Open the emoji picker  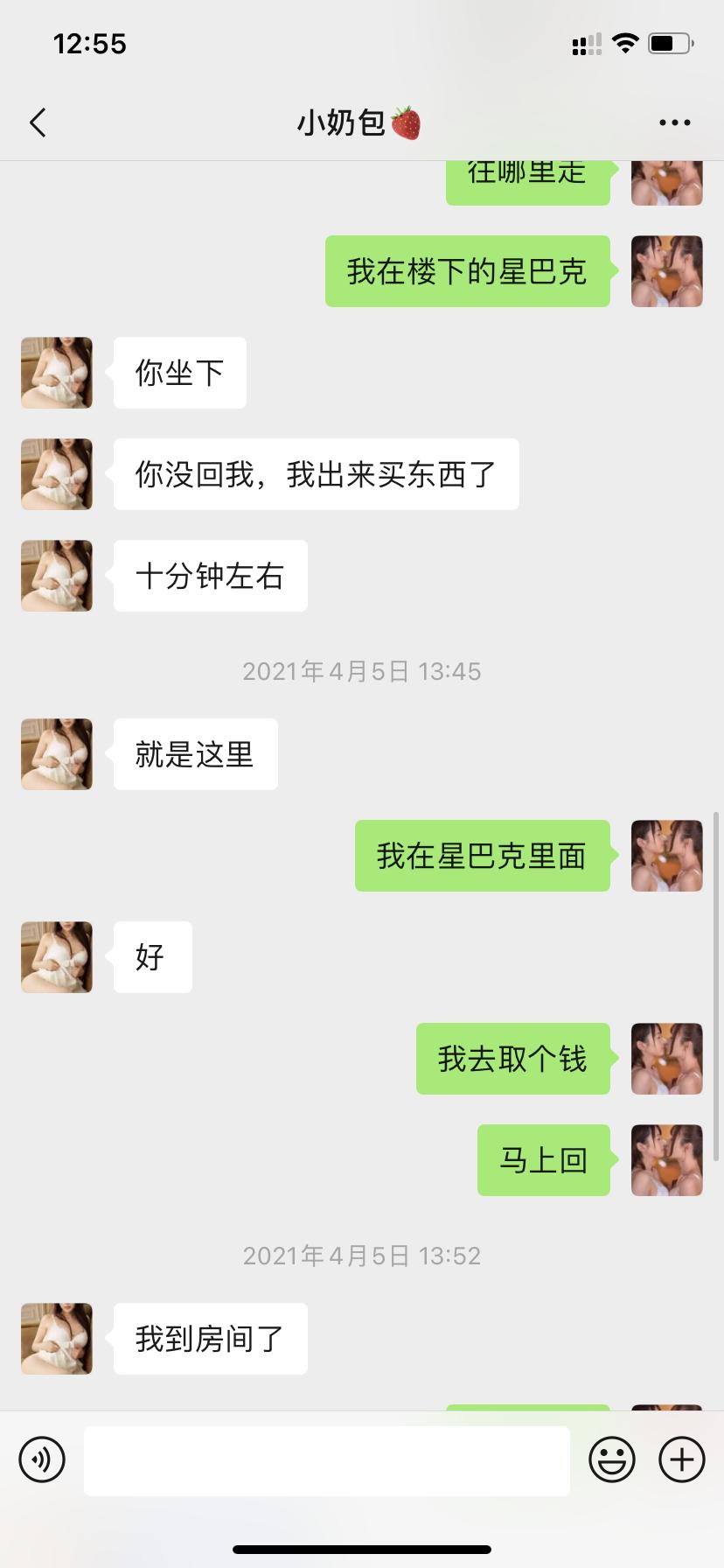click(612, 1459)
